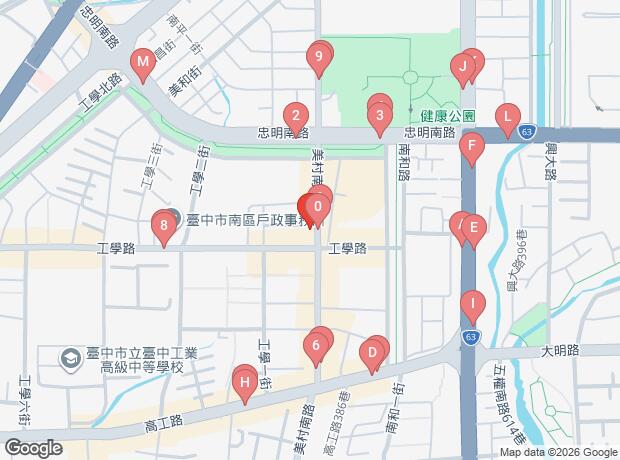The image size is (620, 460).
Task: Tap the marker numbered 9
Action: (319, 58)
